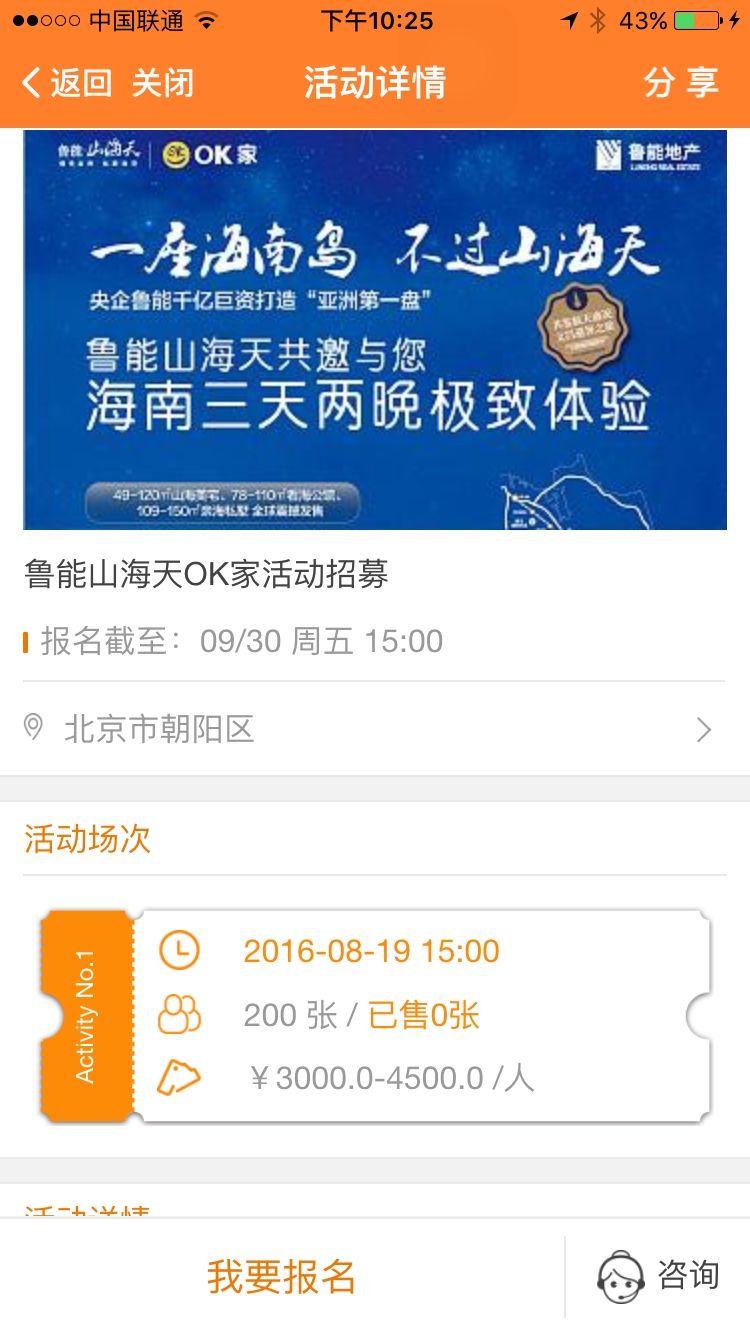Image resolution: width=750 pixels, height=1334 pixels.
Task: Contact customer service via 咨询
Action: (x=659, y=1277)
